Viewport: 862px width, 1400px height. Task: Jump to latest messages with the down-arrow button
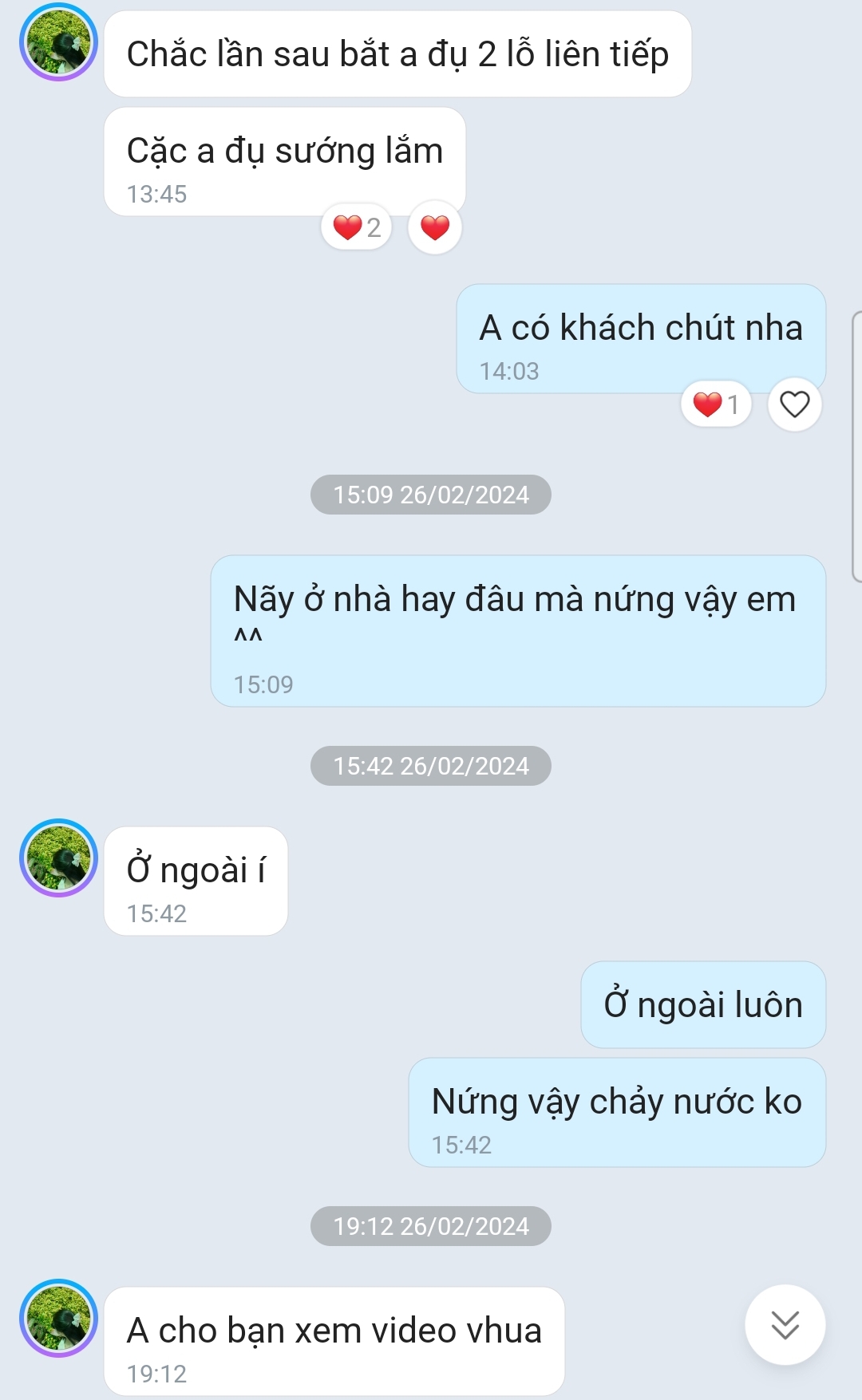[785, 1324]
